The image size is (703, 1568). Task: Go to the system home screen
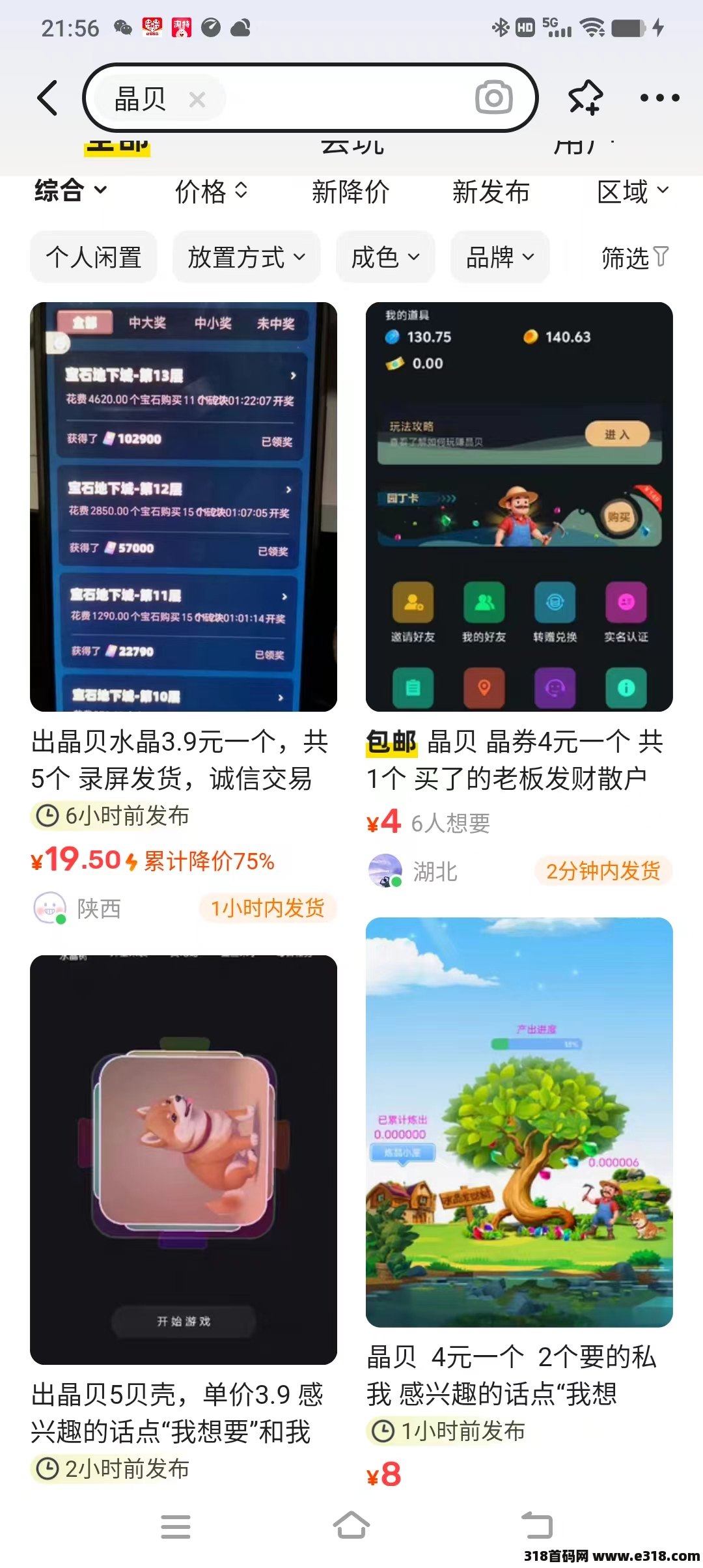pos(351,1525)
